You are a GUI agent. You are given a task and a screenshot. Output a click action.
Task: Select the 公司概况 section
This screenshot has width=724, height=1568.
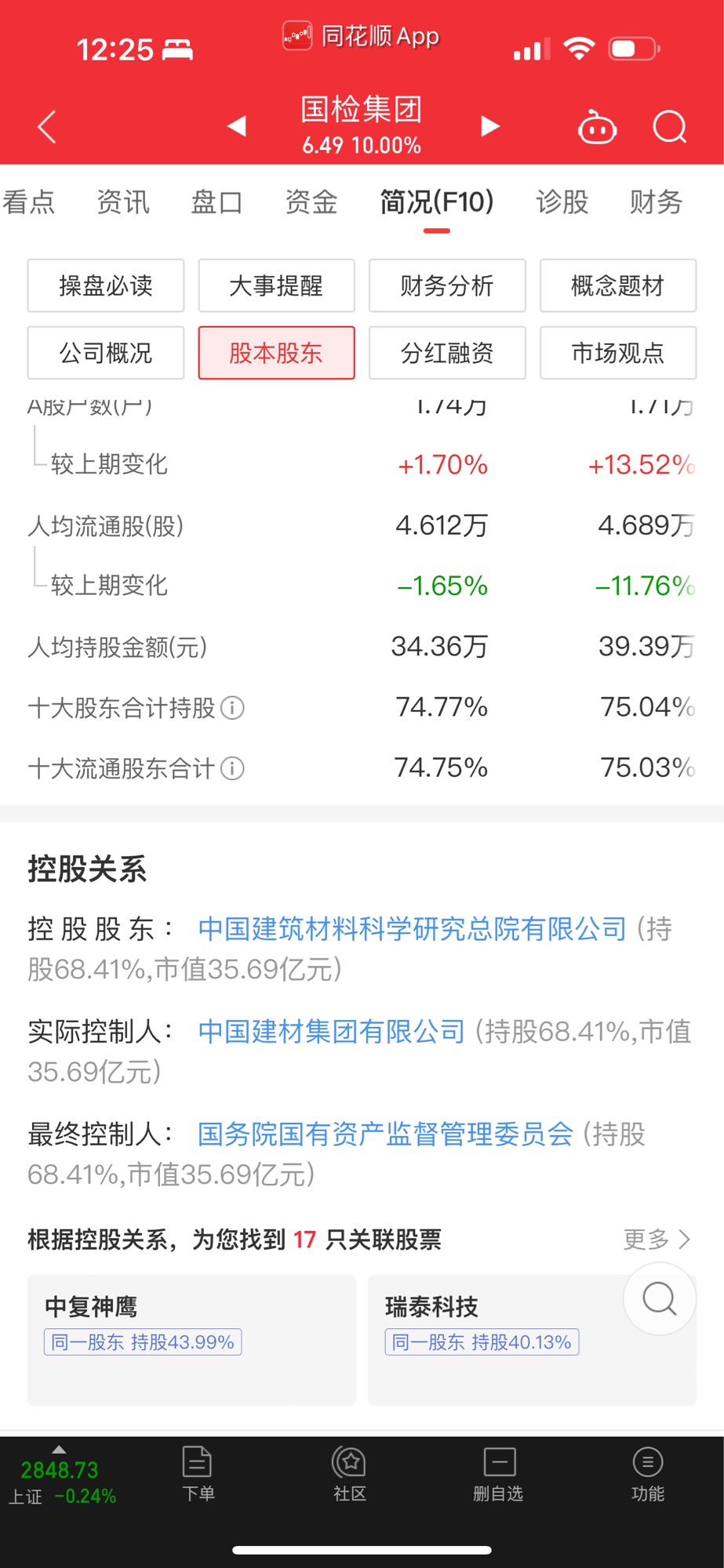coord(106,353)
